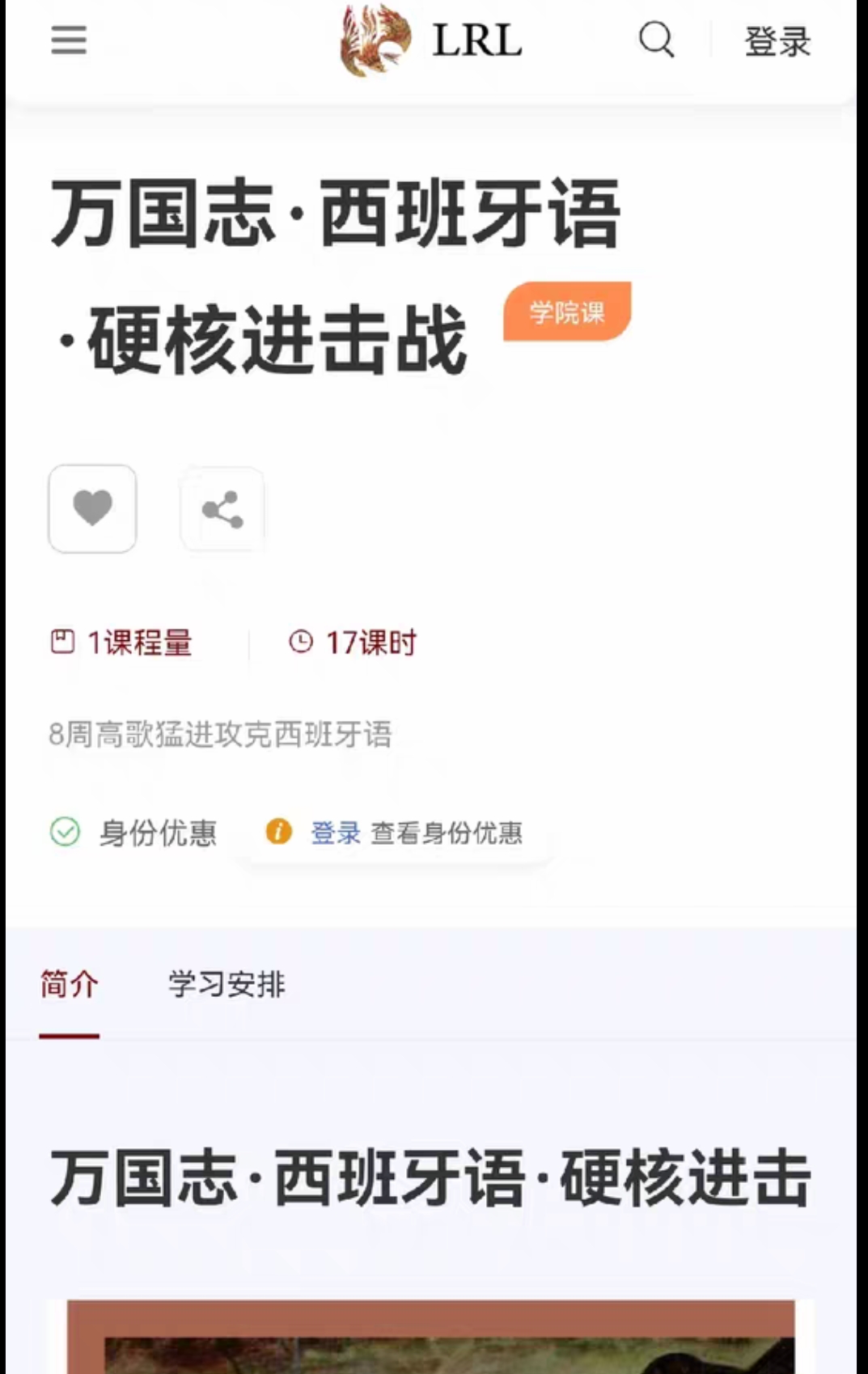Screen dimensions: 868x1374
Task: Click the red underline indicator below 简介
Action: tap(70, 1034)
